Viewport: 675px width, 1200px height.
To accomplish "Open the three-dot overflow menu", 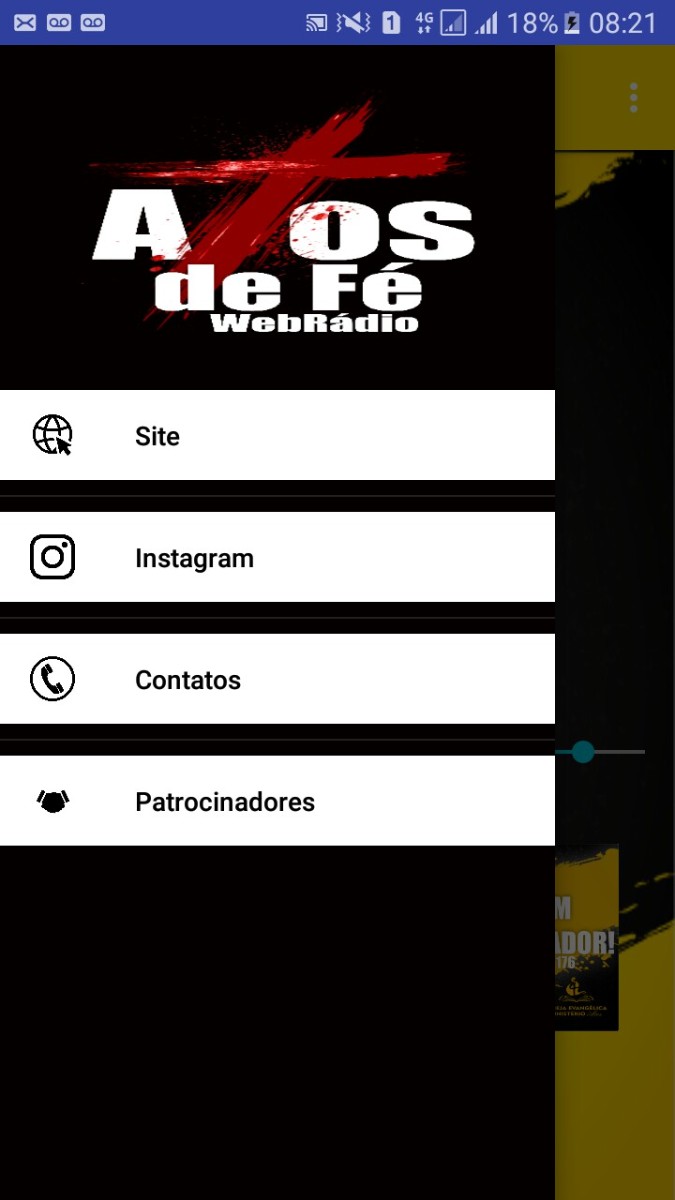I will (x=634, y=98).
